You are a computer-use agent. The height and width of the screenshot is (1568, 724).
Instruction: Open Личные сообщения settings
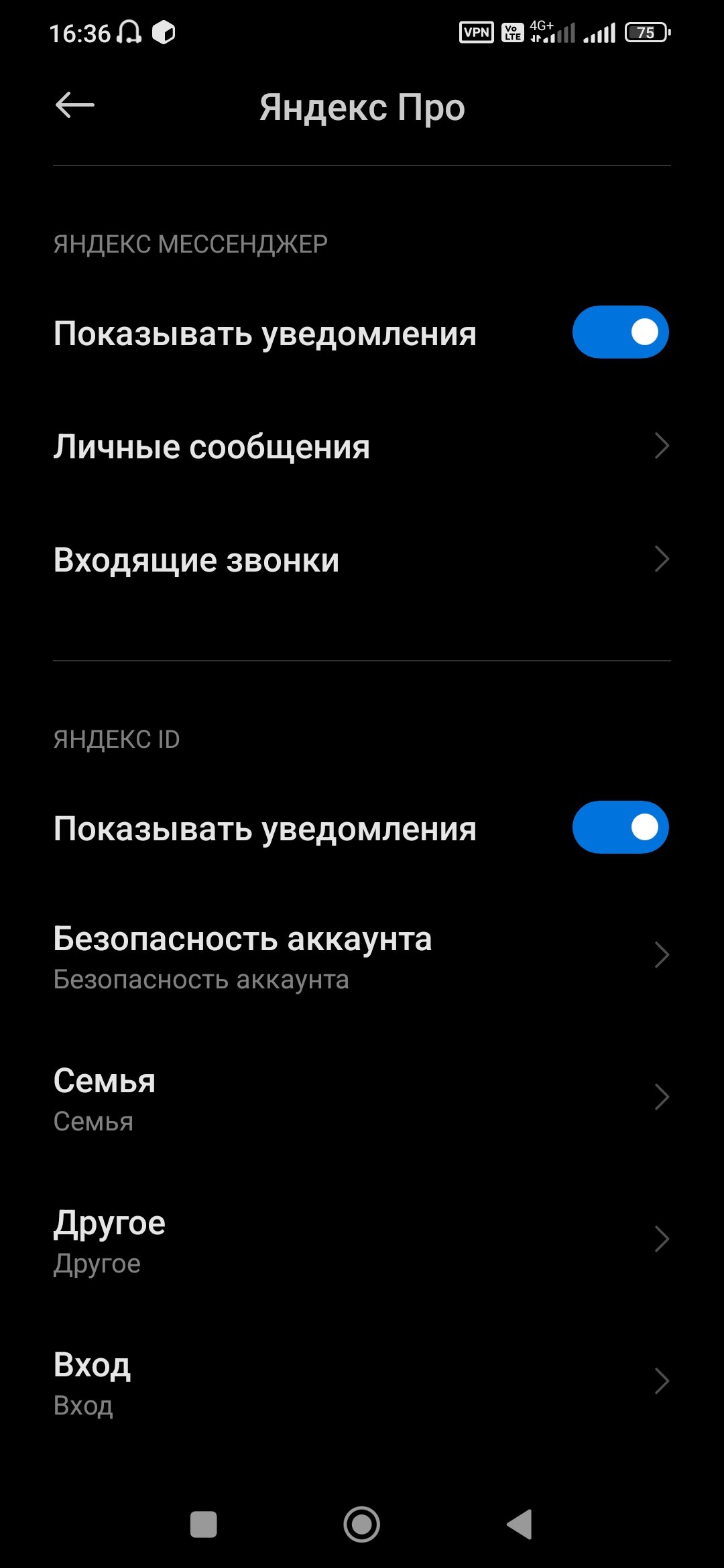(x=362, y=447)
